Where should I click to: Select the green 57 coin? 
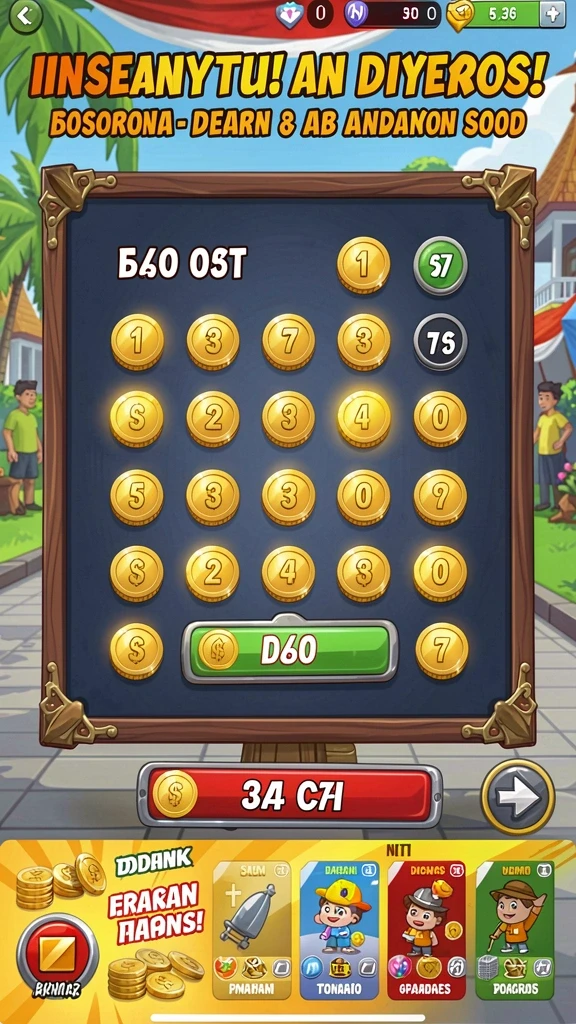coord(440,266)
